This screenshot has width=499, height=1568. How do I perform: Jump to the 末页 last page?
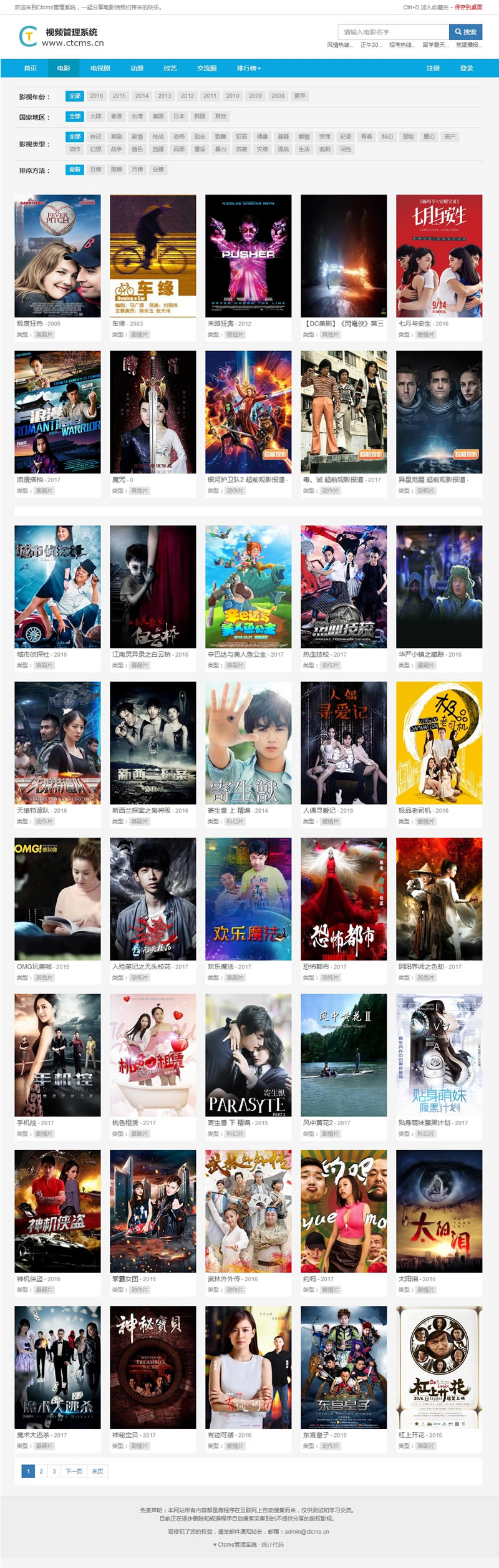click(x=97, y=1471)
